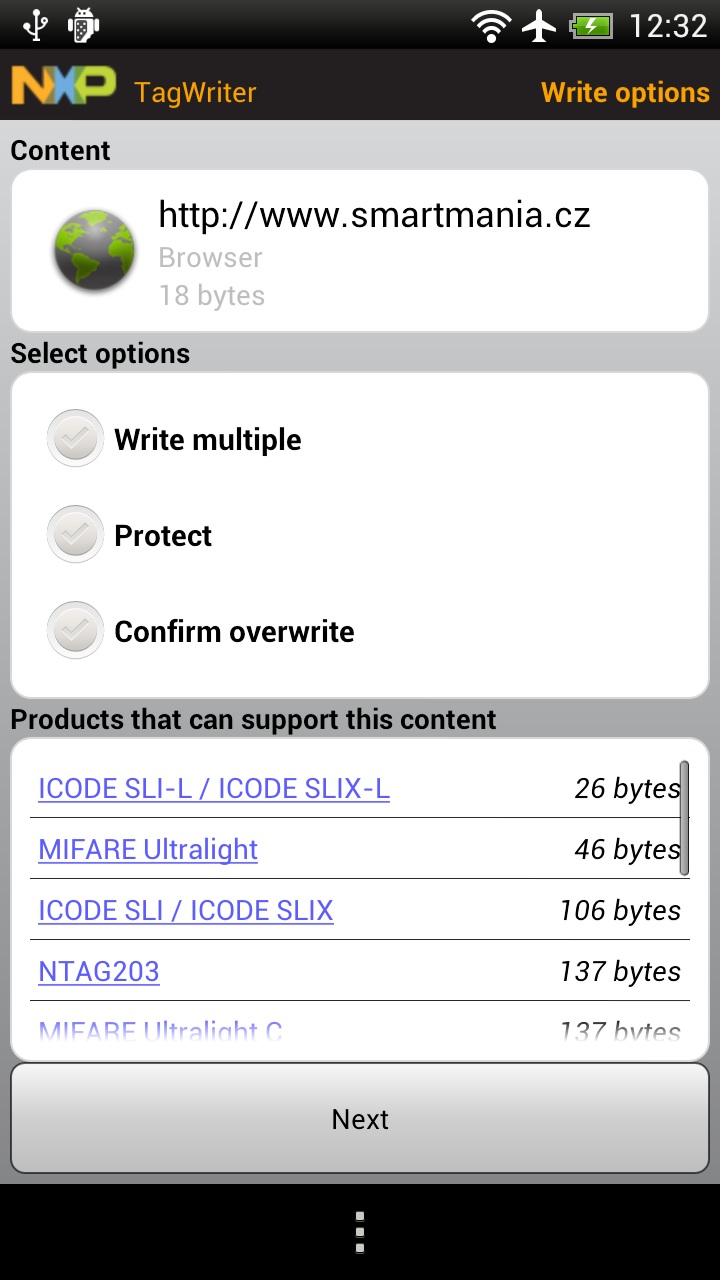Follow the ICODE SLI / ICODE SLIX link

186,911
